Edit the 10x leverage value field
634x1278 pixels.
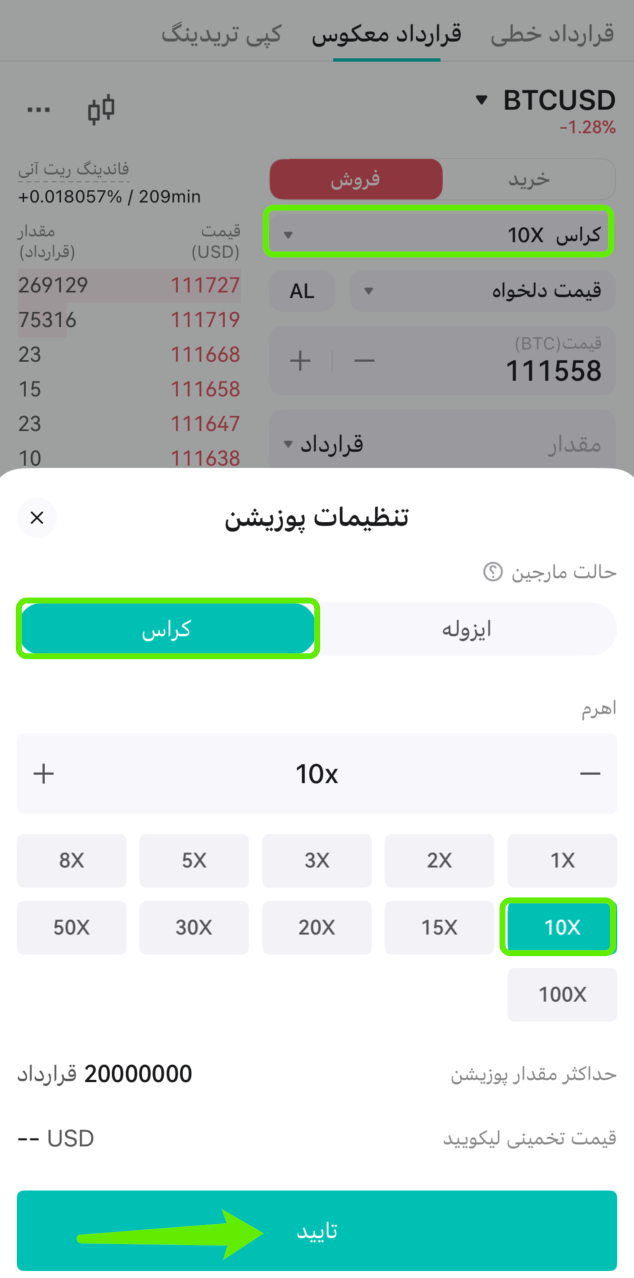(x=317, y=774)
